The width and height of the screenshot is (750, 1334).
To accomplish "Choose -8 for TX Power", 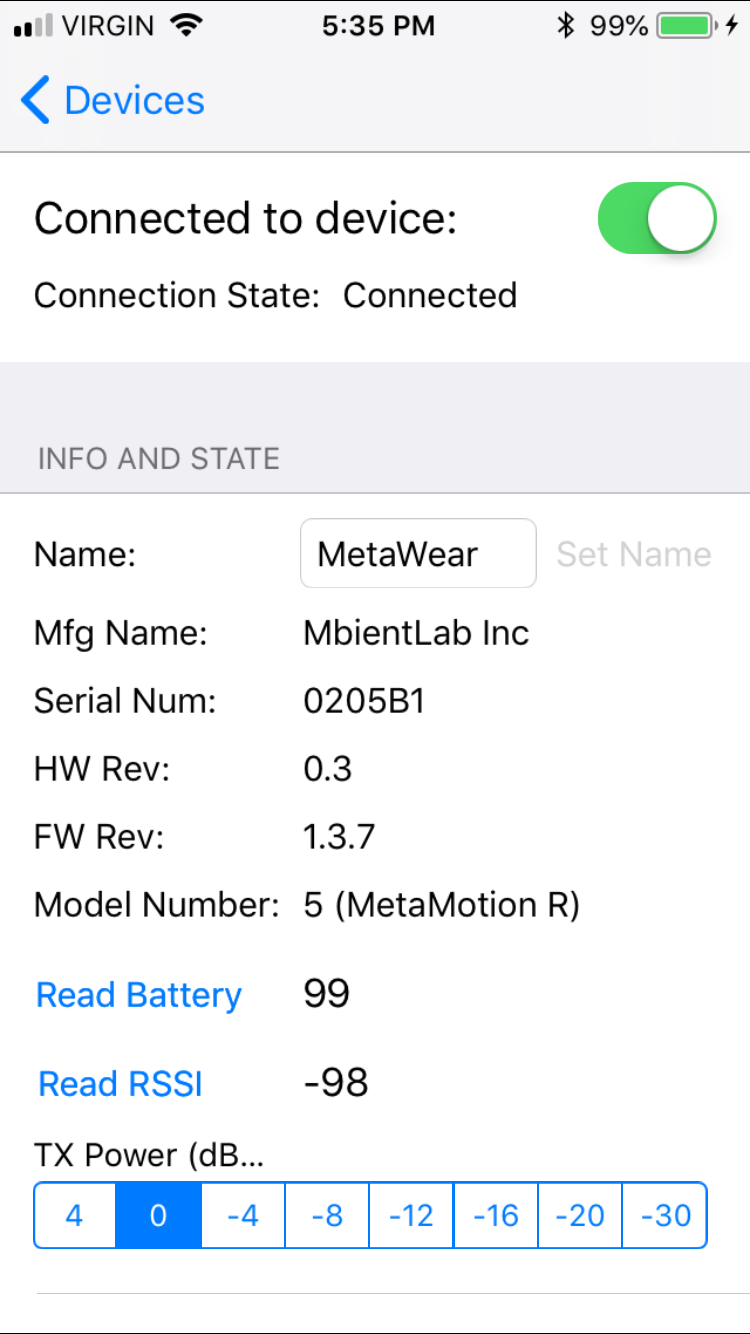I will point(327,1215).
